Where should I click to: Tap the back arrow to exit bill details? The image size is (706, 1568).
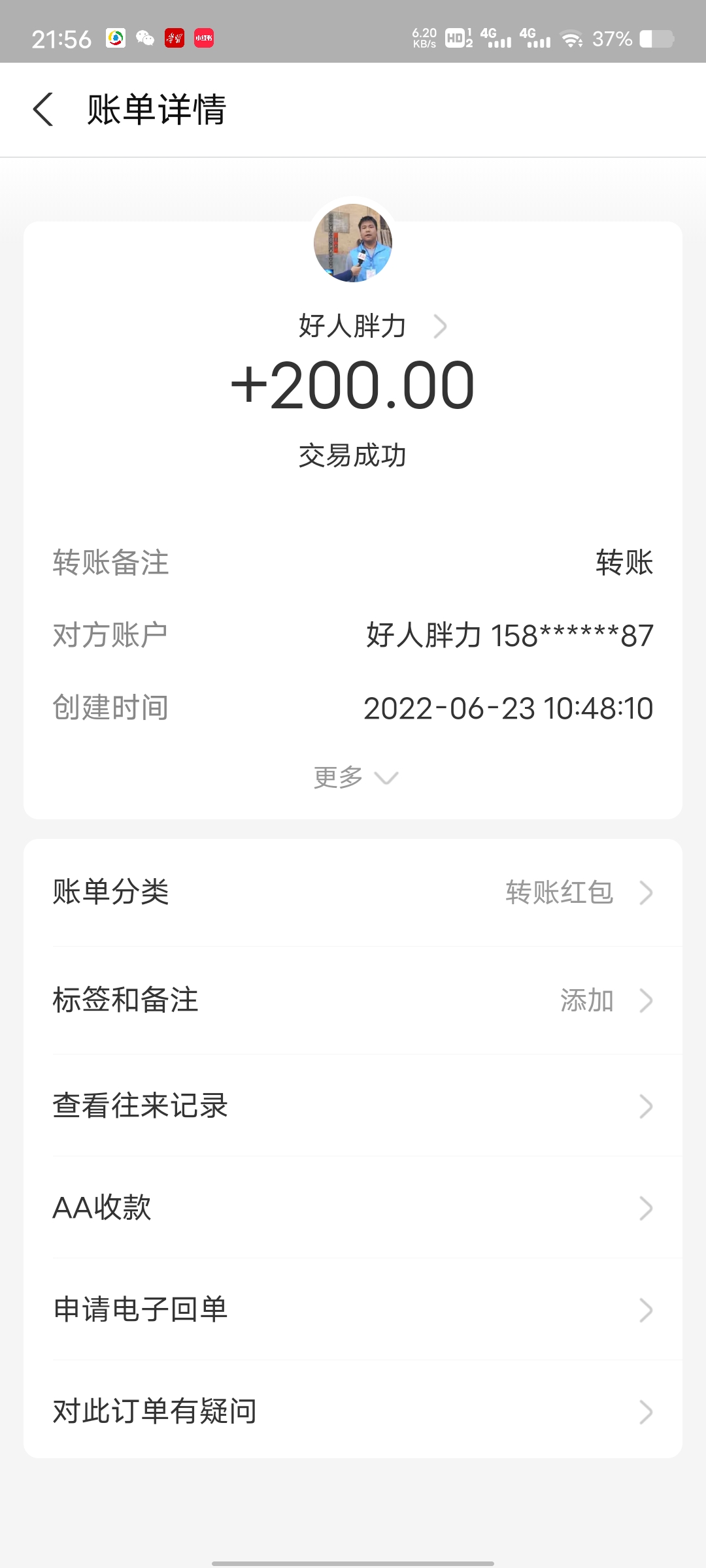coord(44,110)
